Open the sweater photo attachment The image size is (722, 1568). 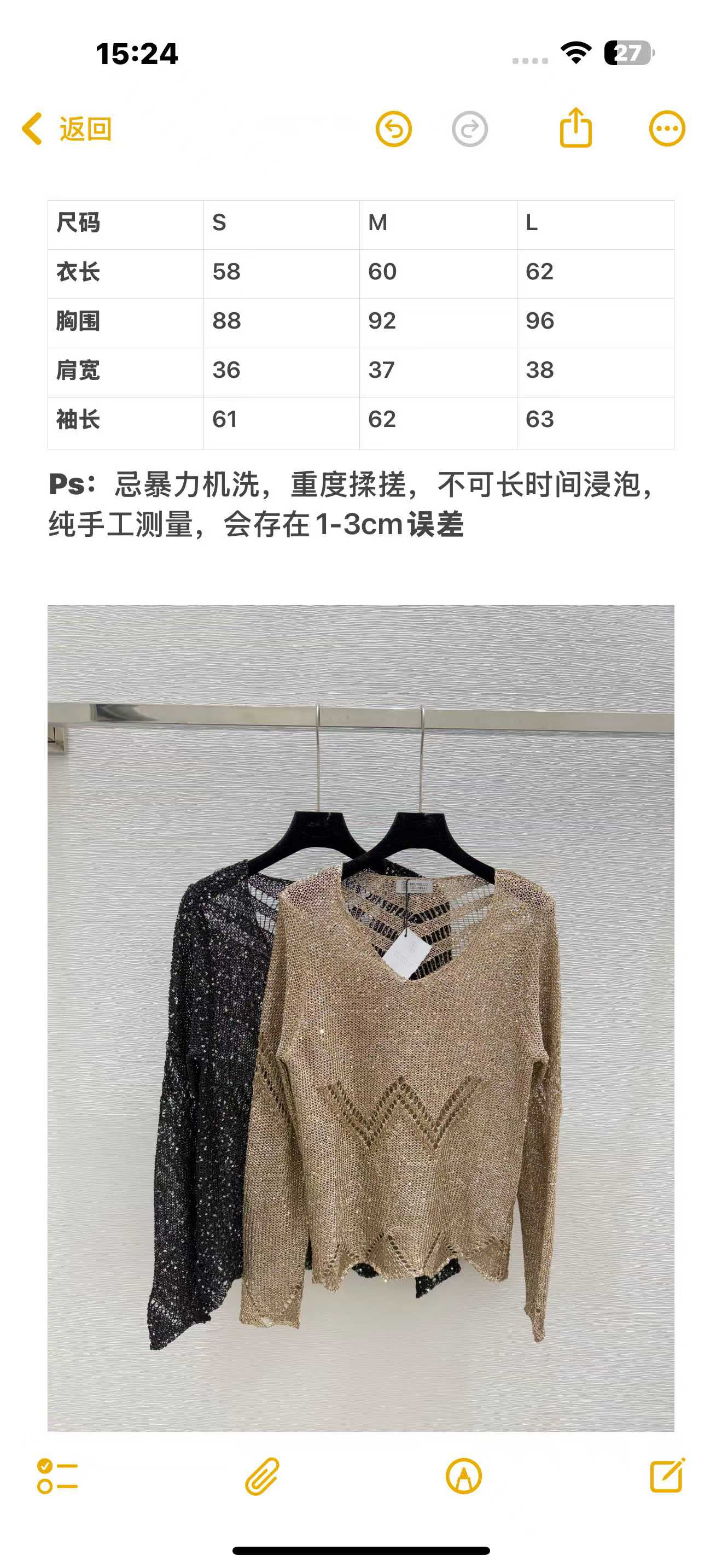pos(360,1018)
